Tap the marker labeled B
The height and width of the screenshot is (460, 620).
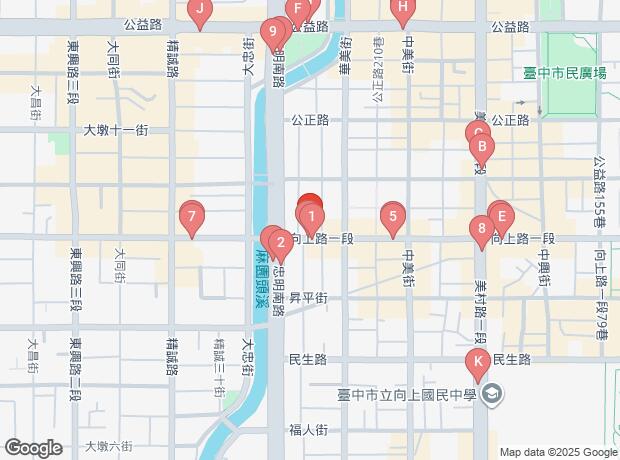482,147
